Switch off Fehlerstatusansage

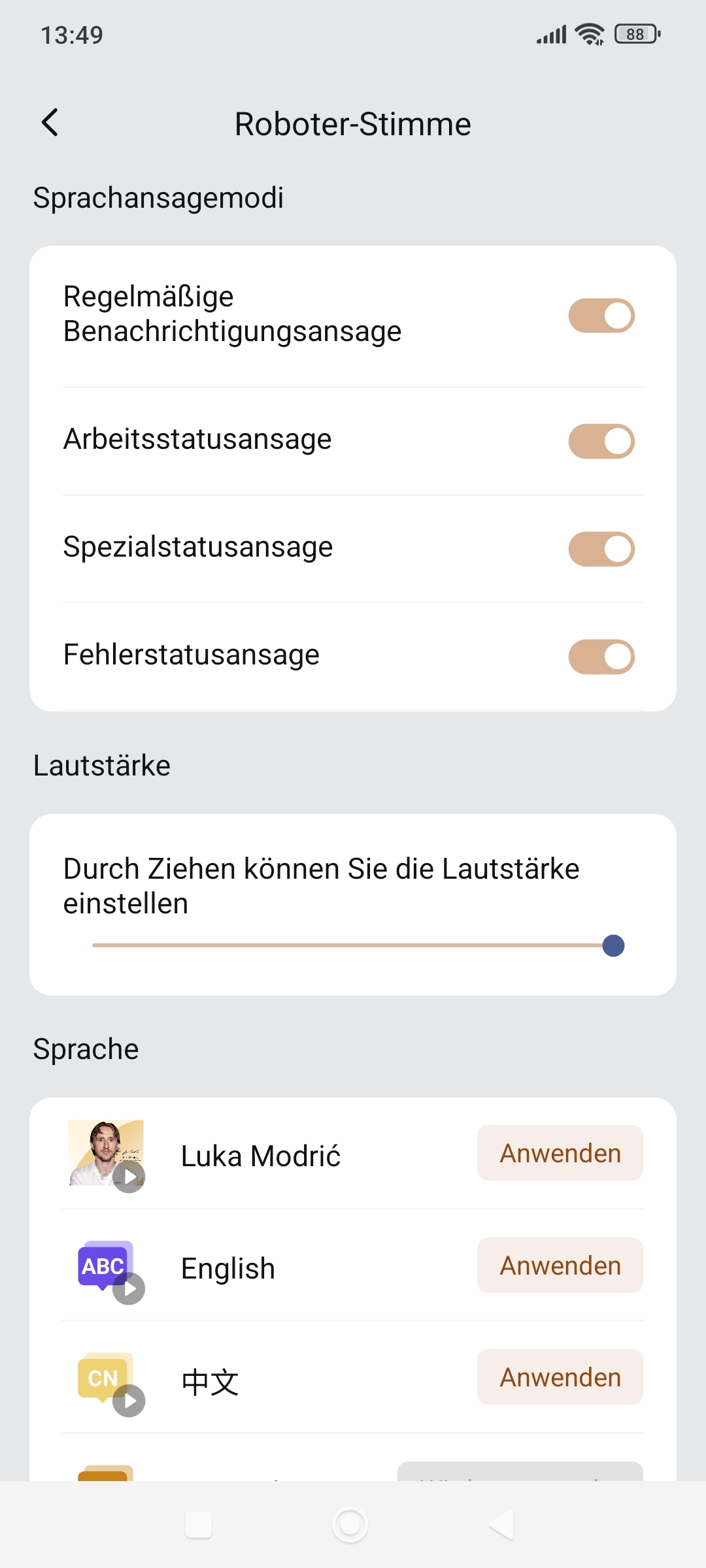click(x=601, y=657)
